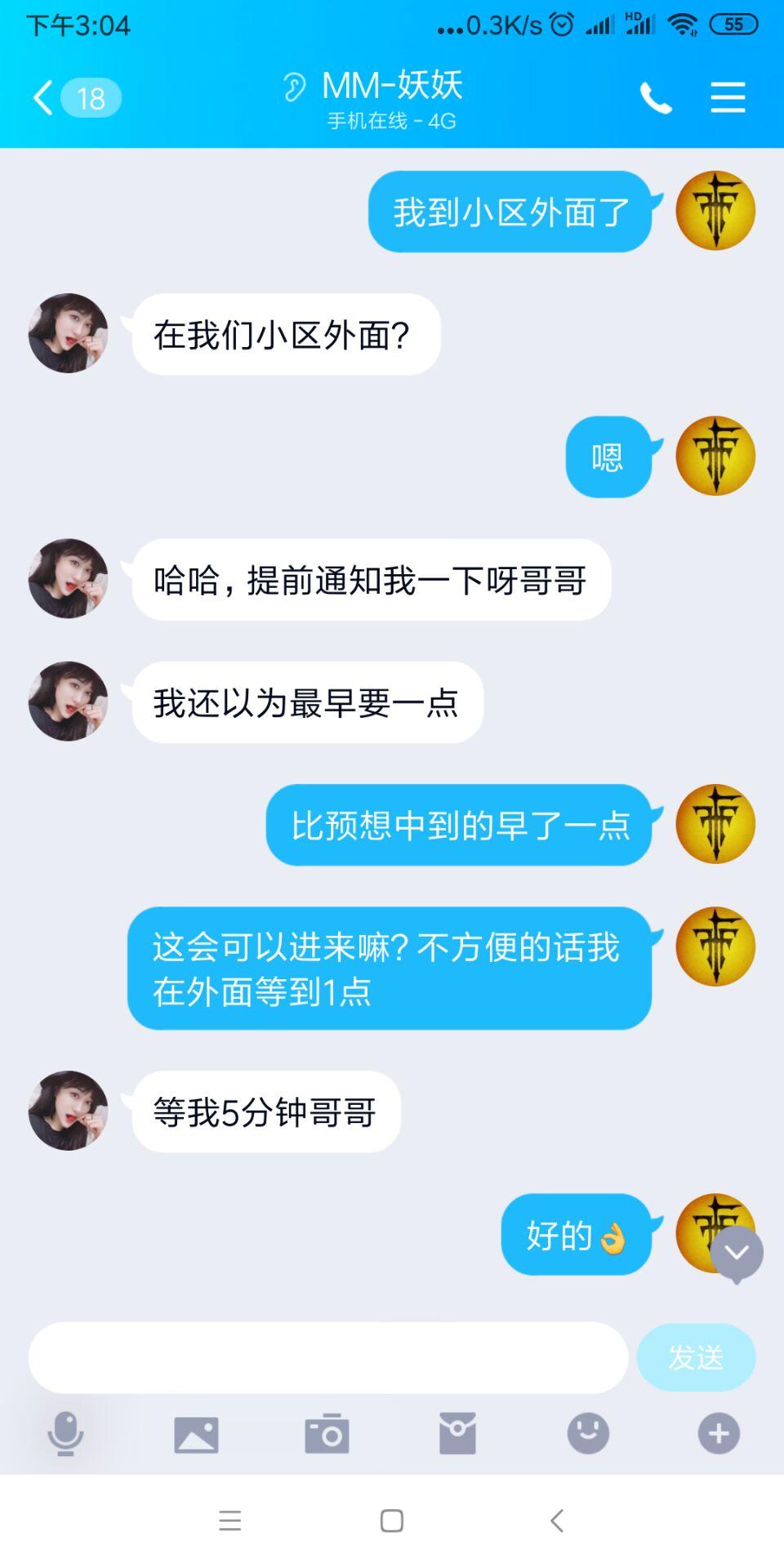Open the chat settings menu
The height and width of the screenshot is (1568, 784).
[x=727, y=98]
